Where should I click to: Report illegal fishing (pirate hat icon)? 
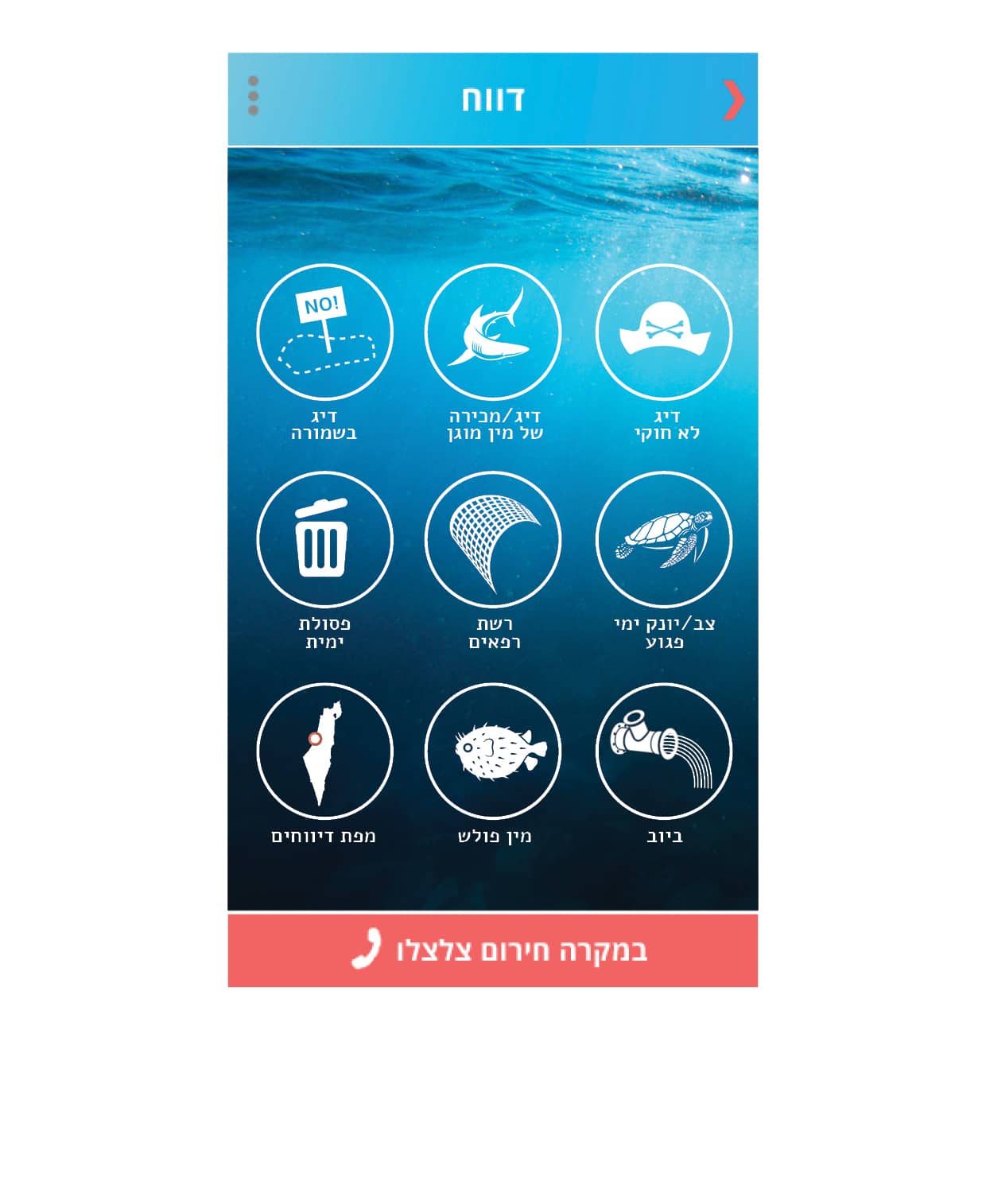(663, 332)
